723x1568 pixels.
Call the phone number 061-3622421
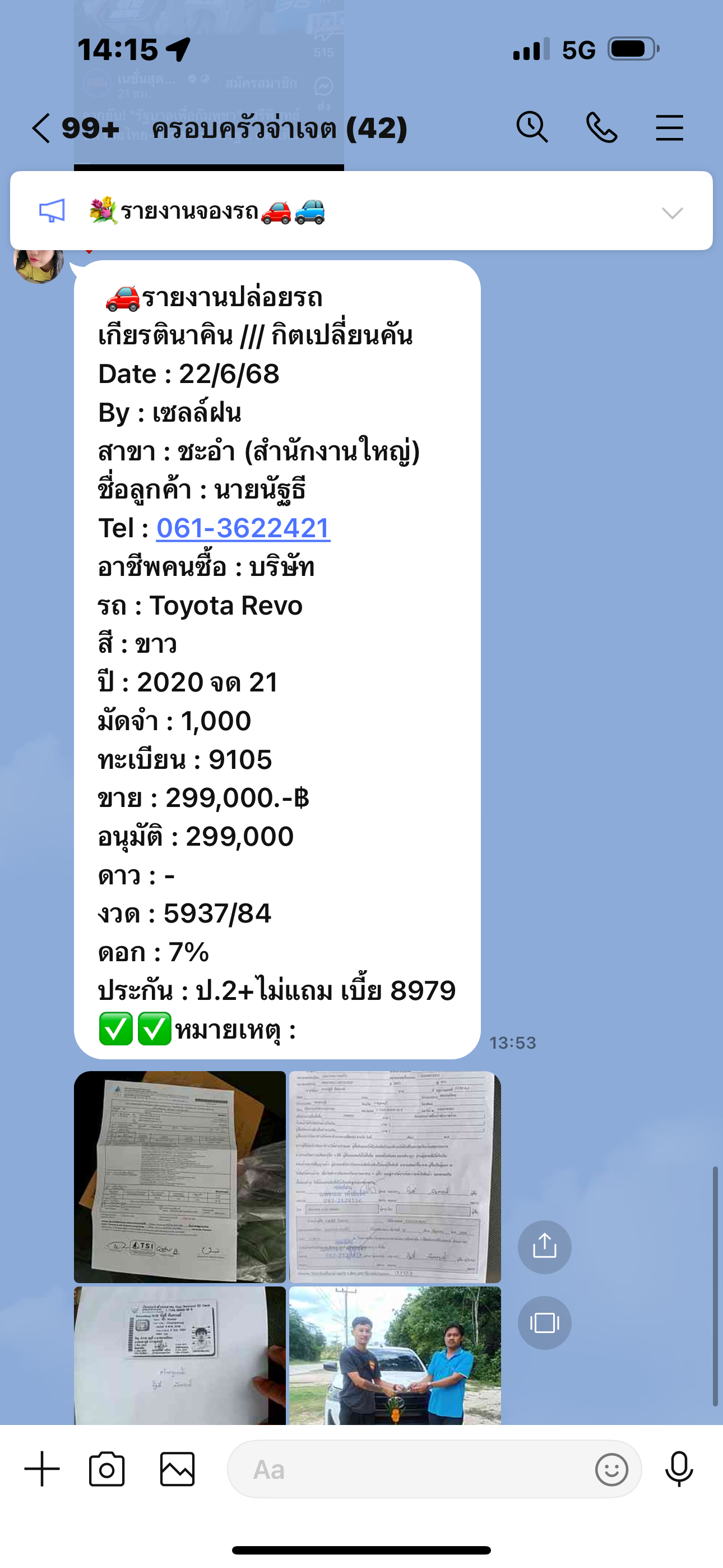(243, 528)
